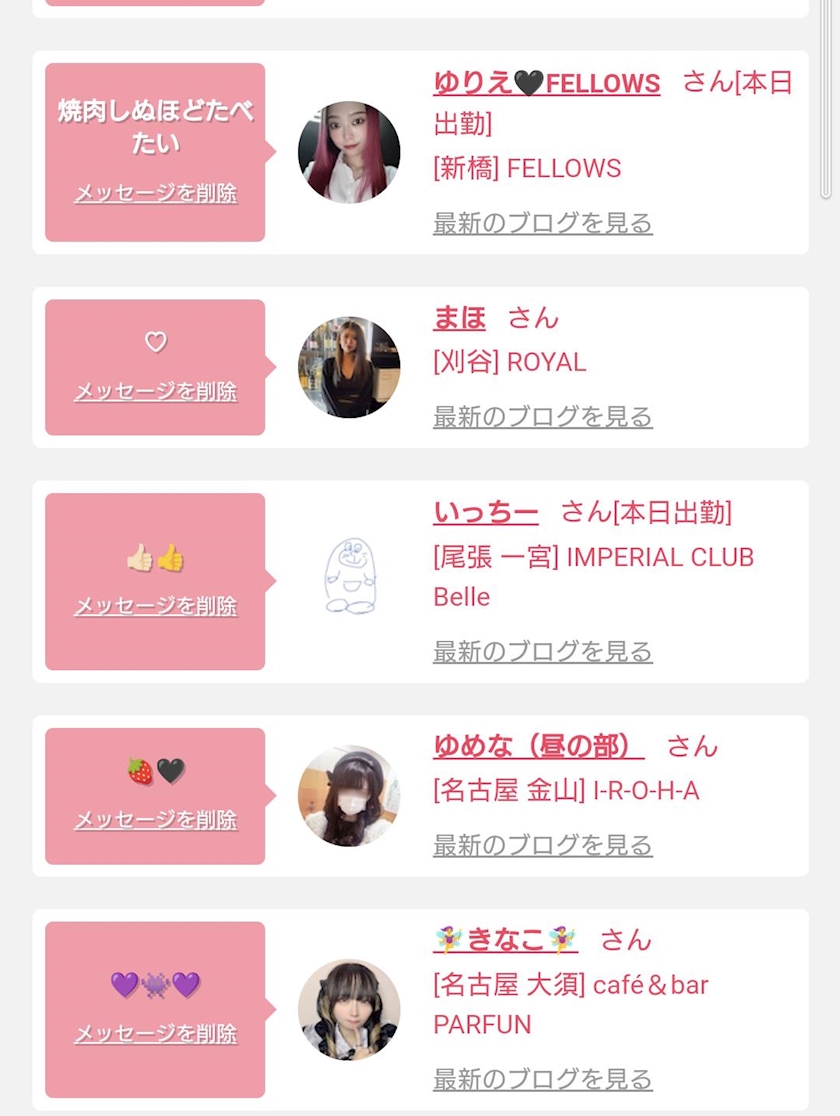This screenshot has height=1116, width=840.
Task: Open いっちー's profile link
Action: pyautogui.click(x=485, y=513)
